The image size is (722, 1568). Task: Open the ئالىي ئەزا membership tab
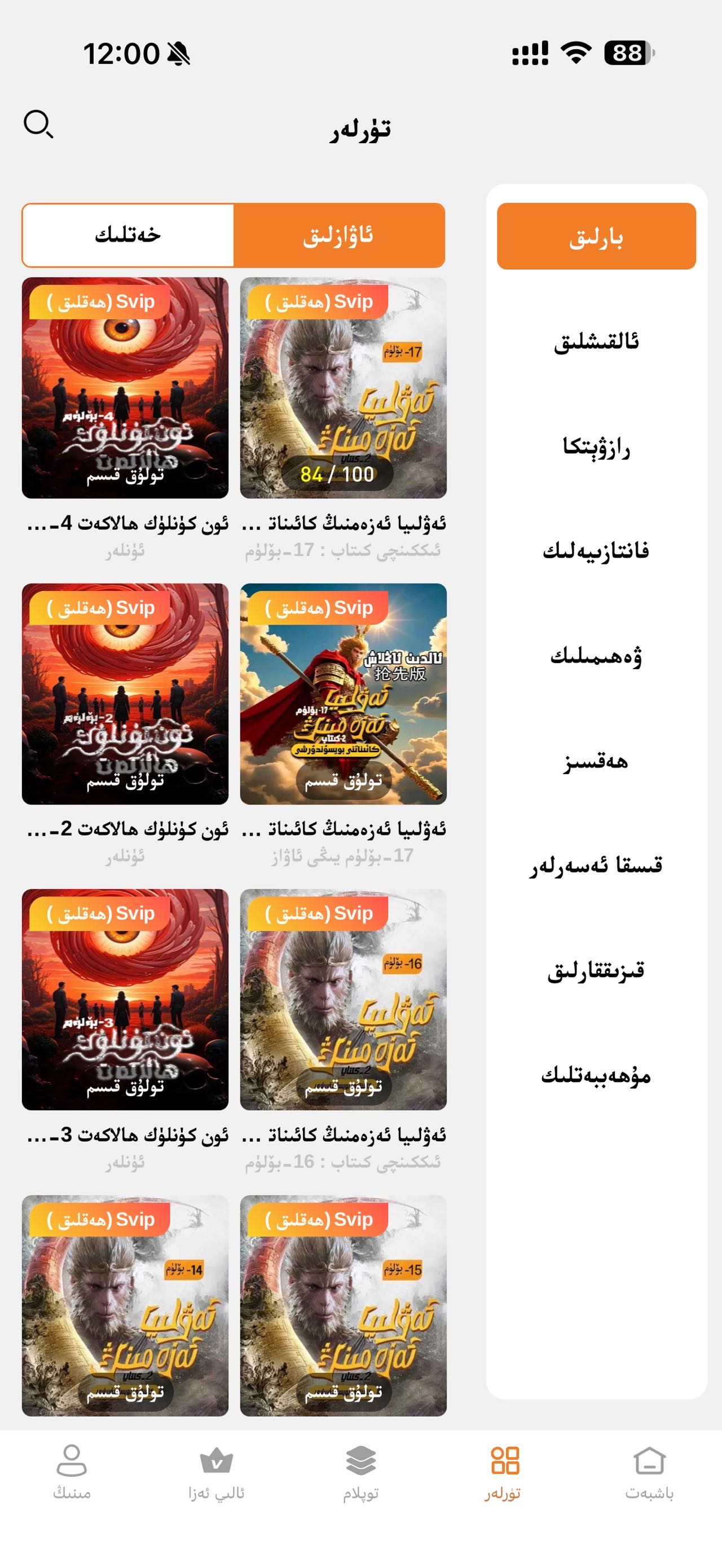point(216,1472)
